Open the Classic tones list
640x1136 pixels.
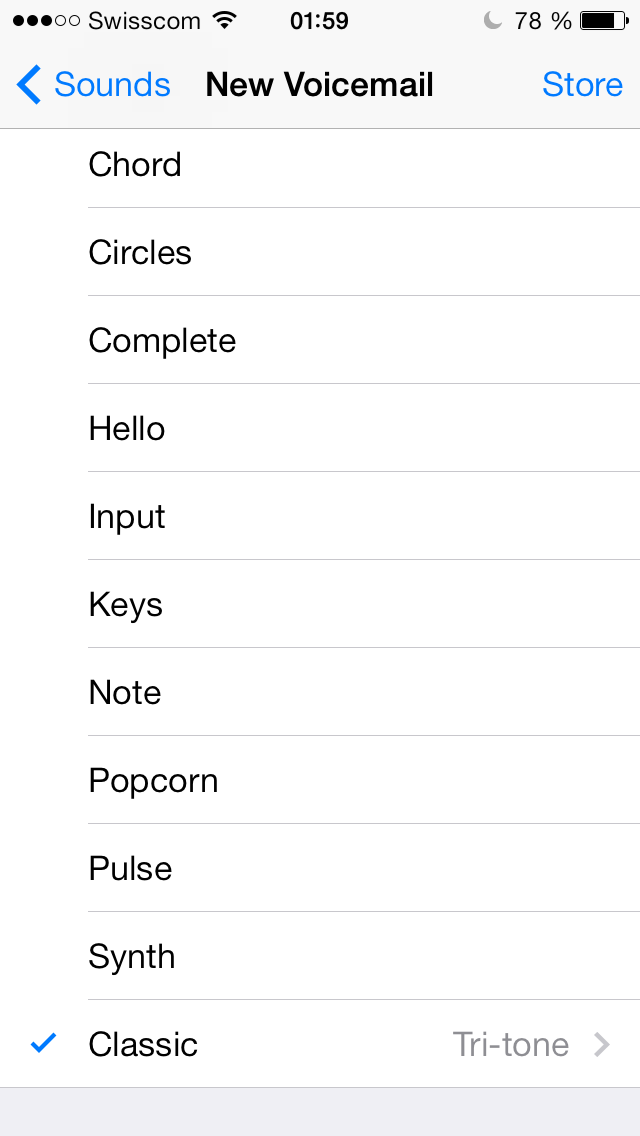[320, 1044]
